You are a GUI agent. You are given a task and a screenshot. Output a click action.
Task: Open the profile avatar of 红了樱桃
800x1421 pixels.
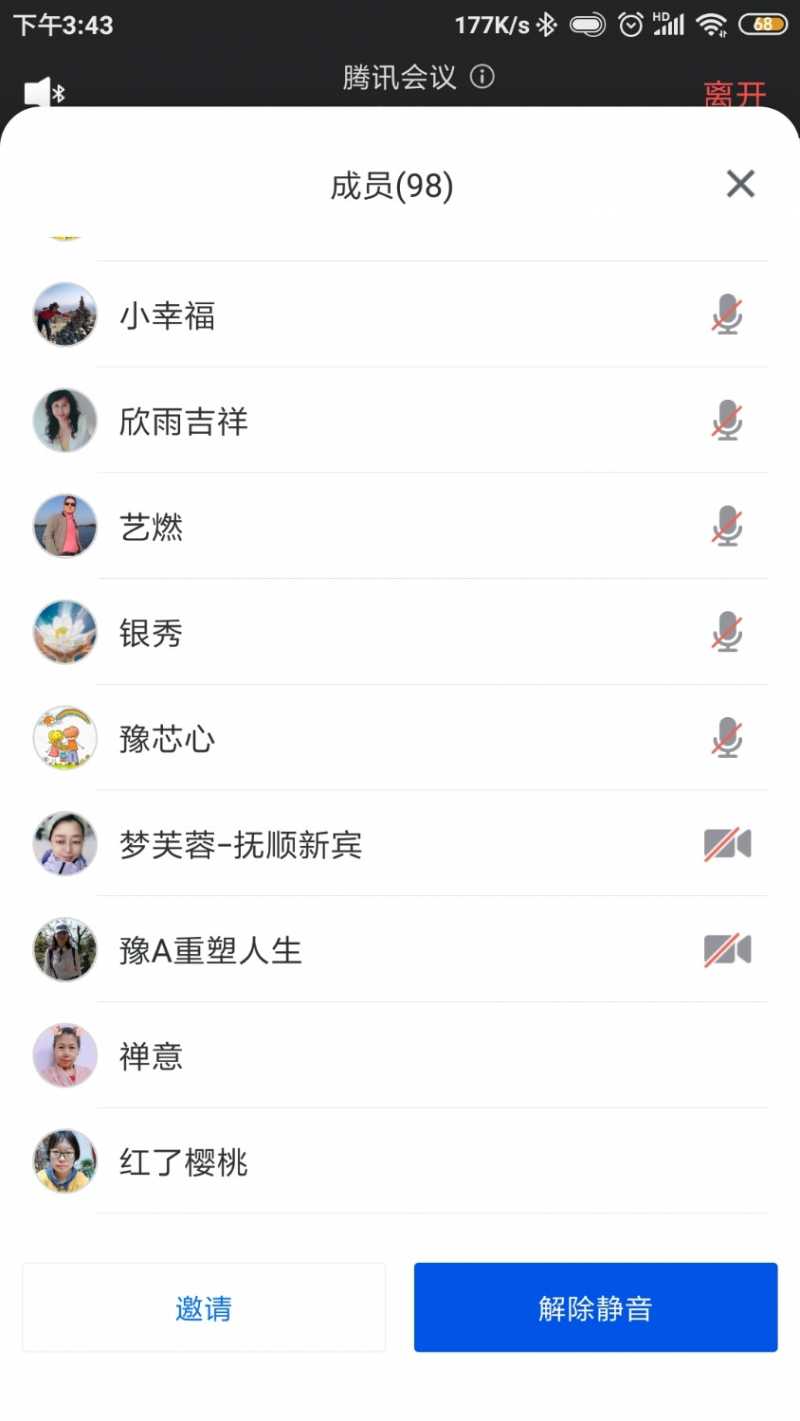[x=64, y=1162]
